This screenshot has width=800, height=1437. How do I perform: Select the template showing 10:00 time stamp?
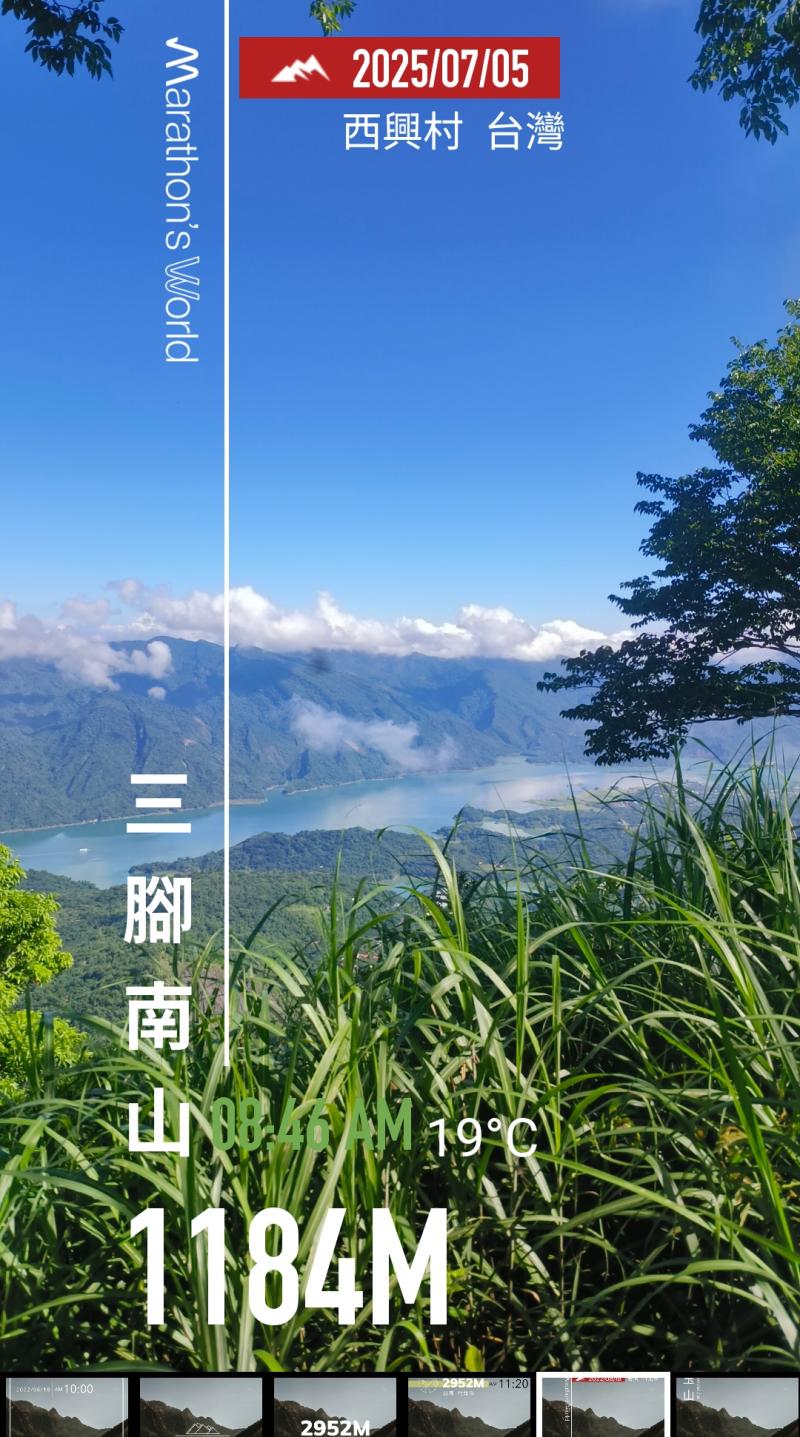point(67,1406)
